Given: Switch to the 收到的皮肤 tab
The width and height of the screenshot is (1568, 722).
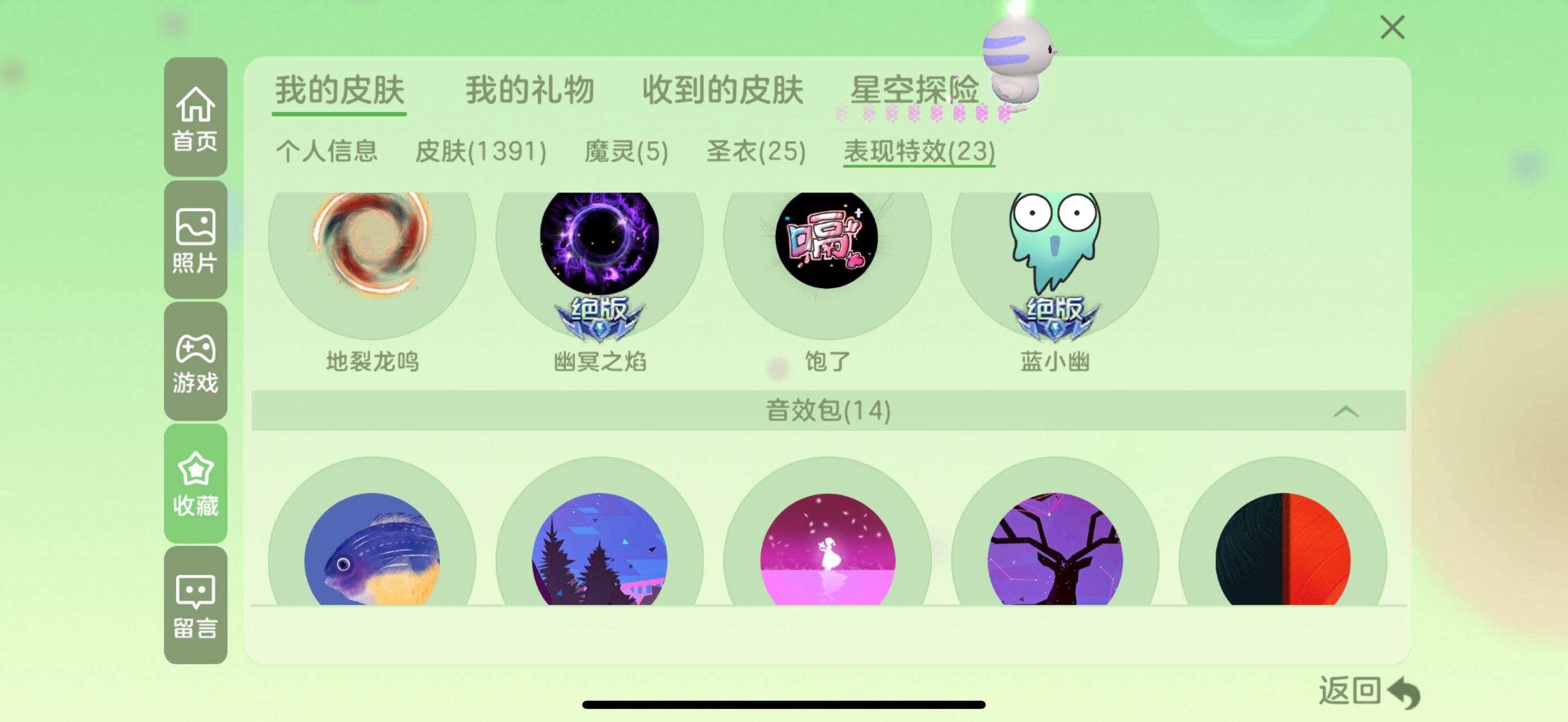Looking at the screenshot, I should 722,90.
